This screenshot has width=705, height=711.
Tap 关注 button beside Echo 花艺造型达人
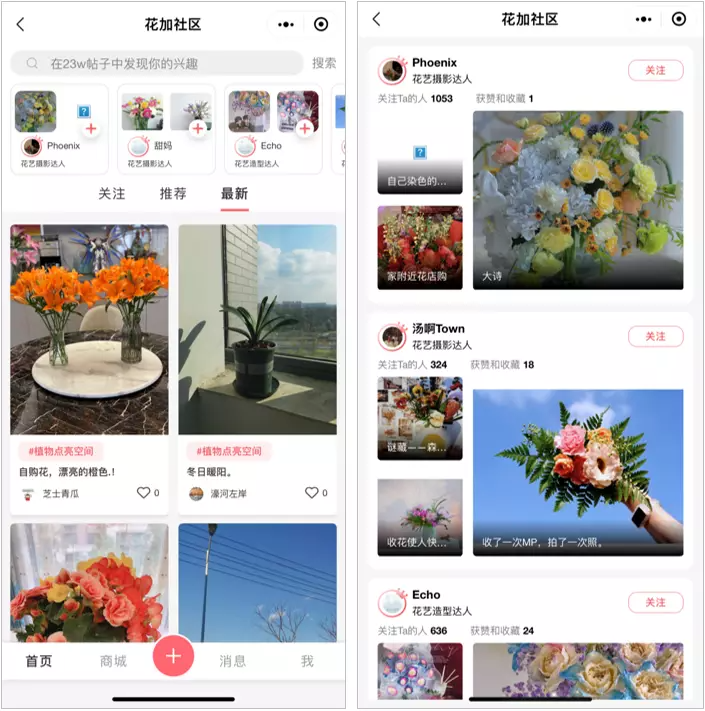point(655,602)
